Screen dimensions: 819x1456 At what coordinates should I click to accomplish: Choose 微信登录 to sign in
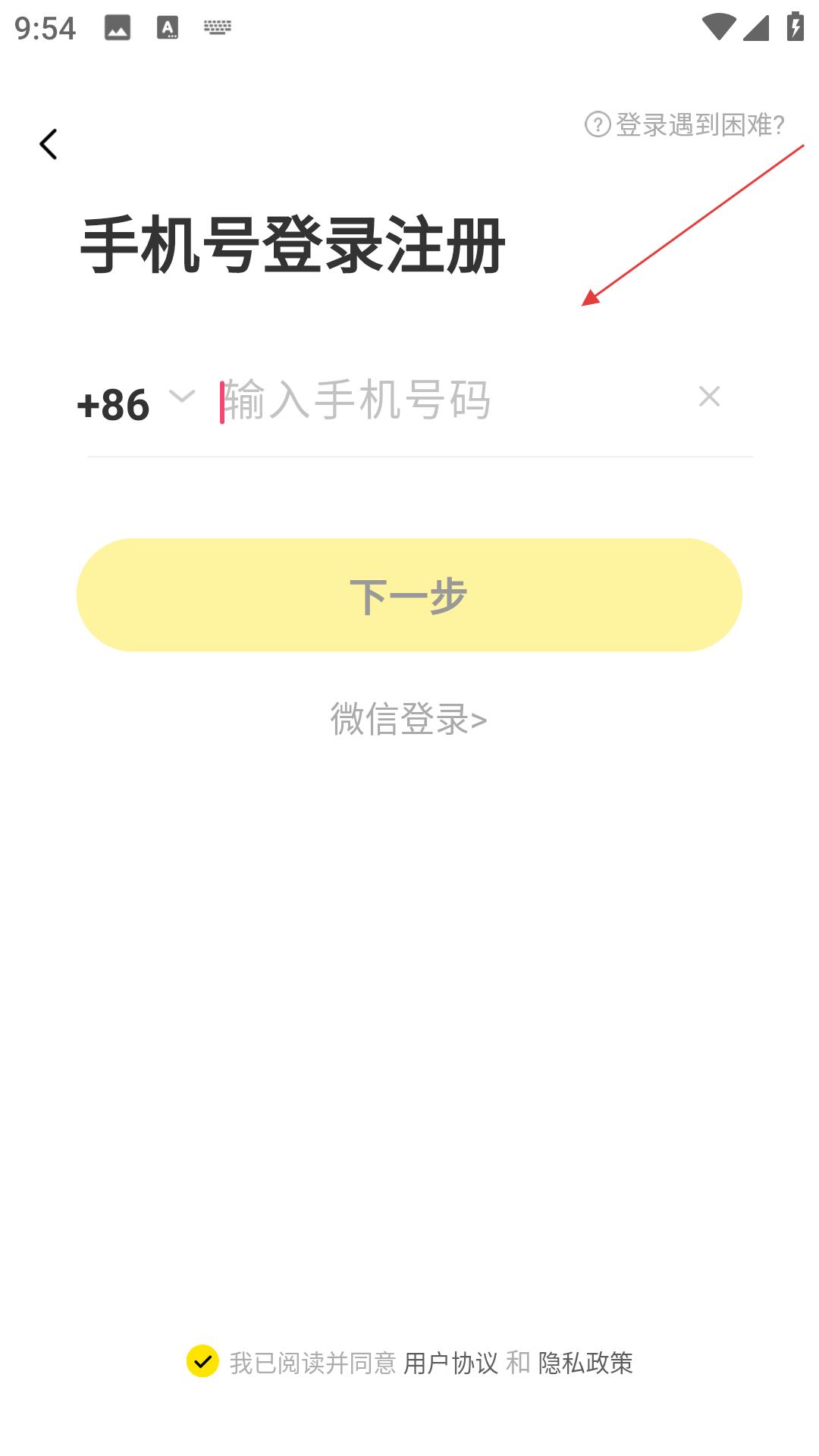[409, 719]
